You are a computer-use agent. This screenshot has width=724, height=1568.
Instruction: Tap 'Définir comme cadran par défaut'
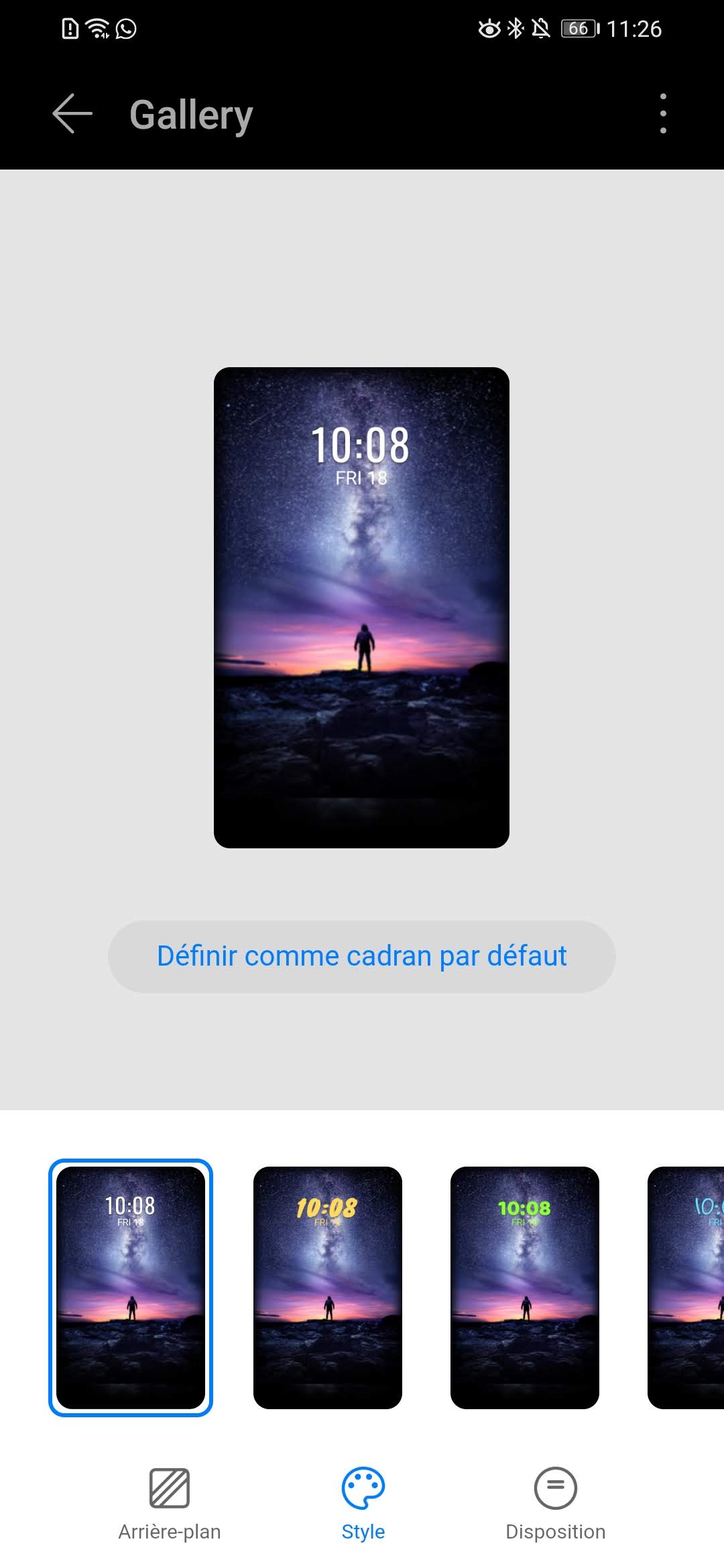pyautogui.click(x=362, y=956)
